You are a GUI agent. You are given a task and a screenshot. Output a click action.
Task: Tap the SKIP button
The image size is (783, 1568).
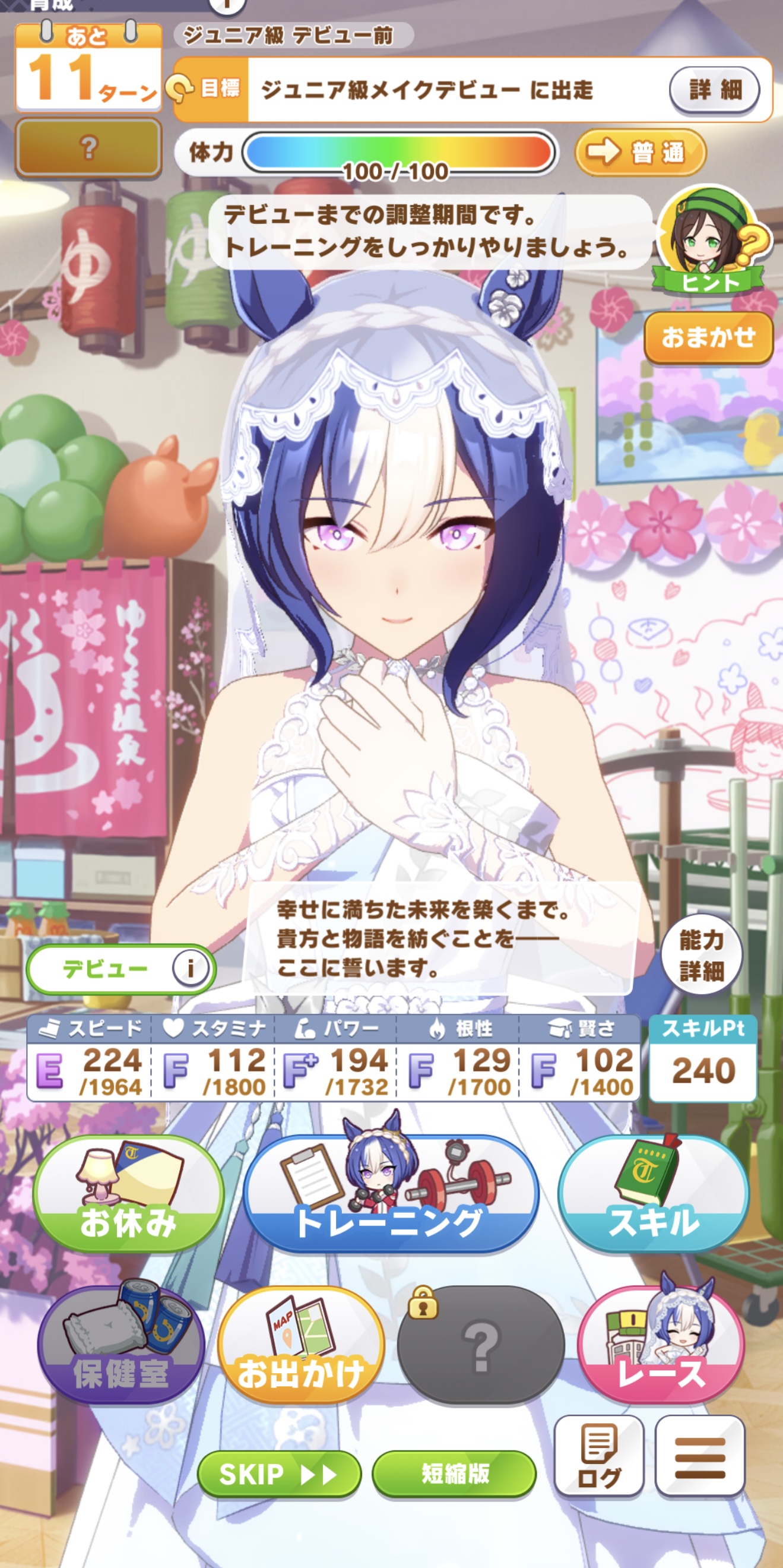pyautogui.click(x=279, y=1474)
